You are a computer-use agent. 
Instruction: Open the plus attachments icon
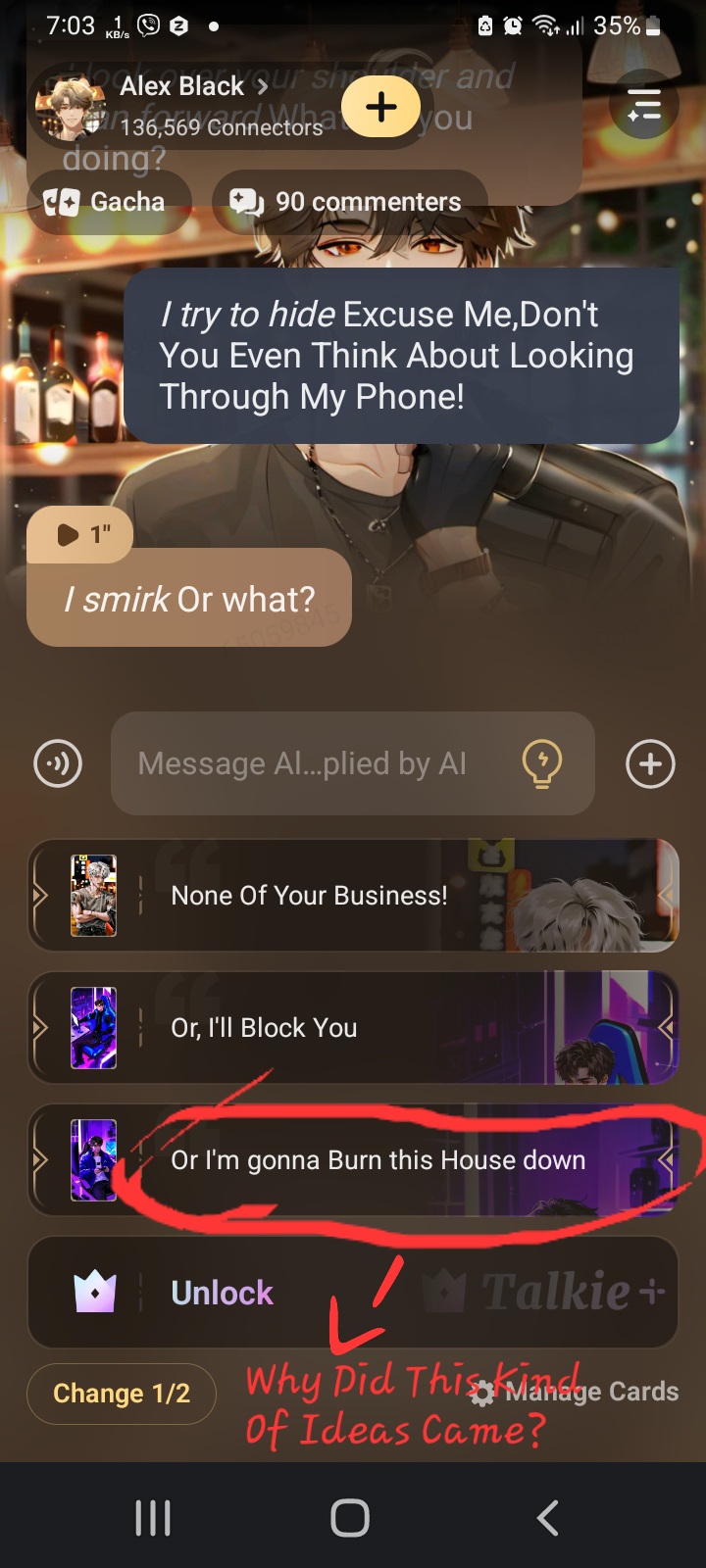[650, 763]
